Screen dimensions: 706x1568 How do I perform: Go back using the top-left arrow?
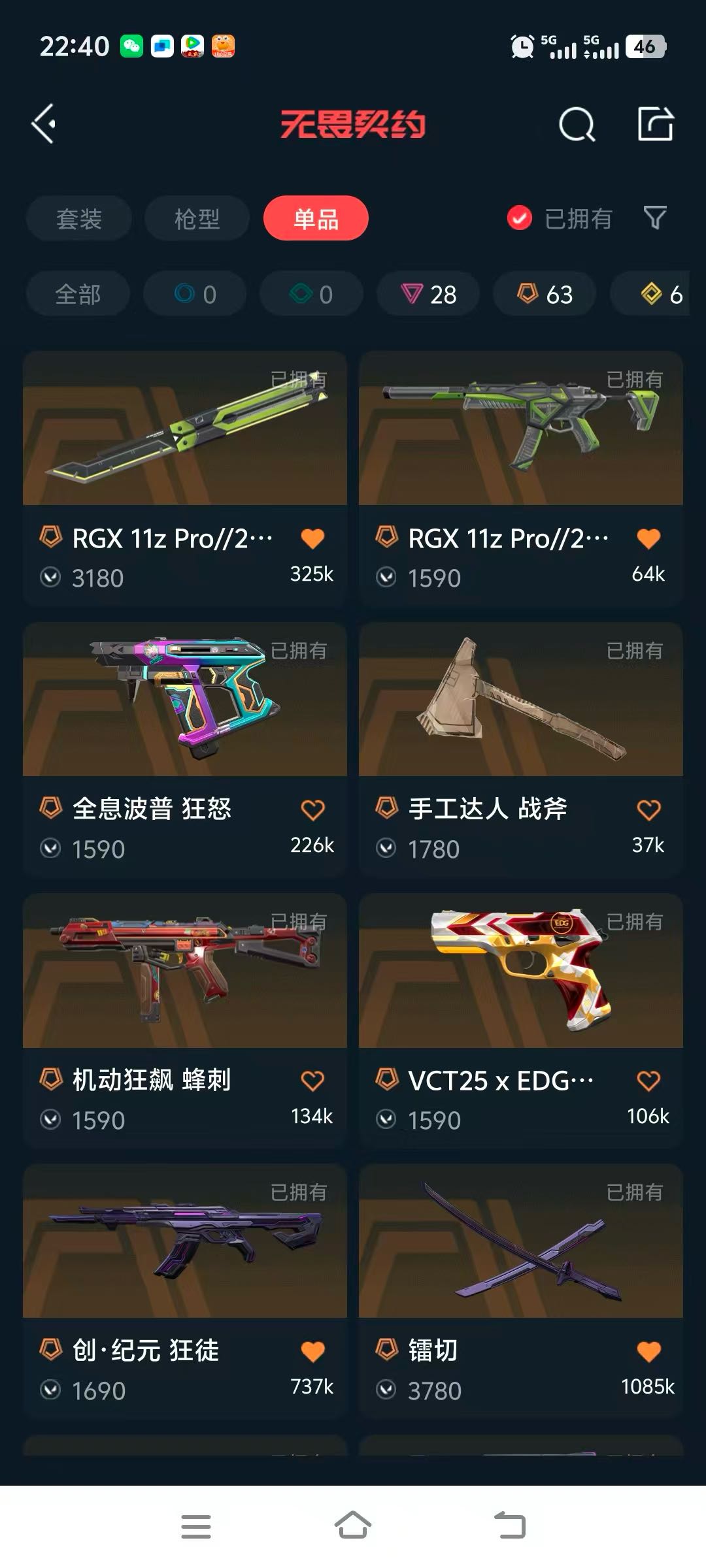coord(44,123)
